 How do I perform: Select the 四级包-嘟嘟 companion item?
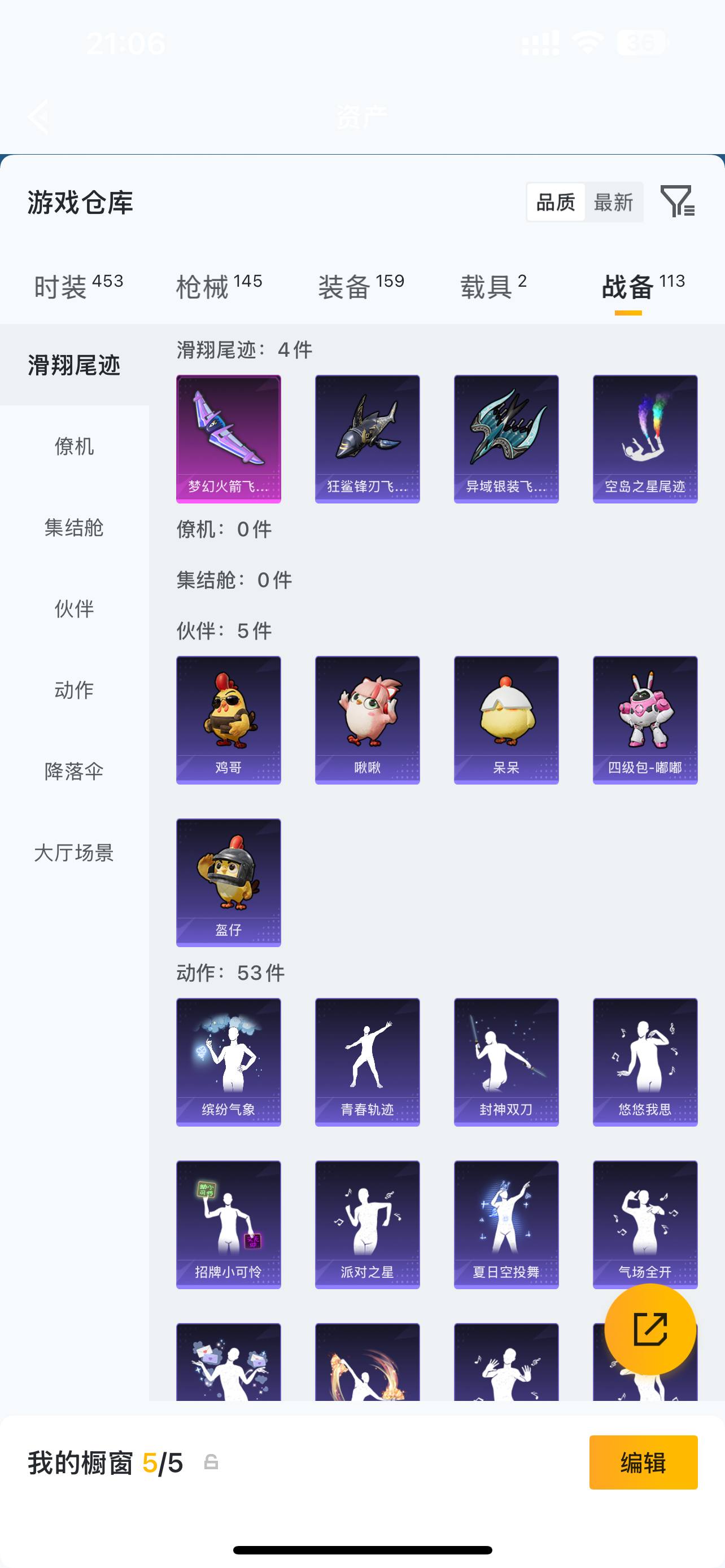(645, 719)
